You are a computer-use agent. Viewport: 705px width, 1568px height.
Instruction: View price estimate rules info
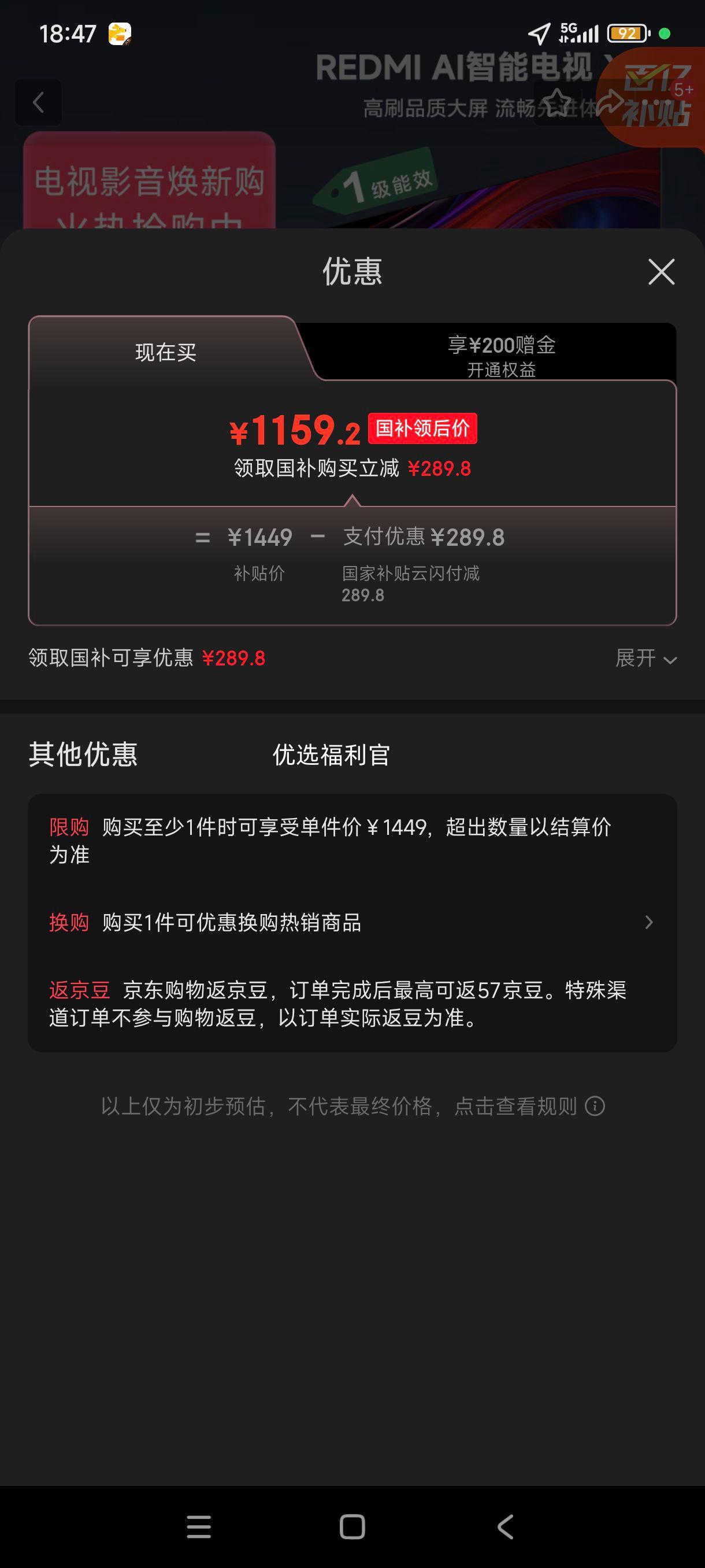pos(594,1106)
